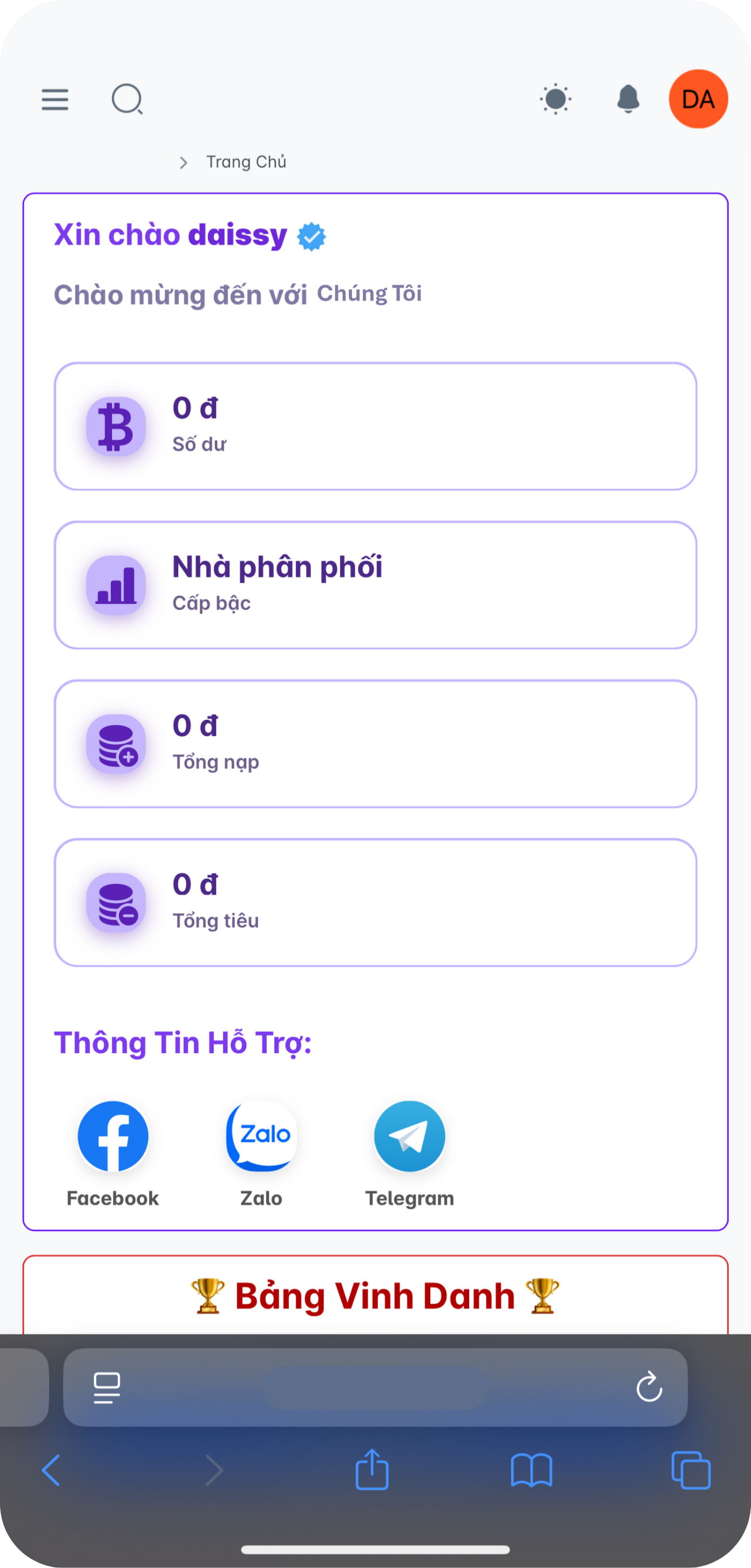Open browser bookmarks
Viewport: 751px width, 1568px height.
[531, 1471]
